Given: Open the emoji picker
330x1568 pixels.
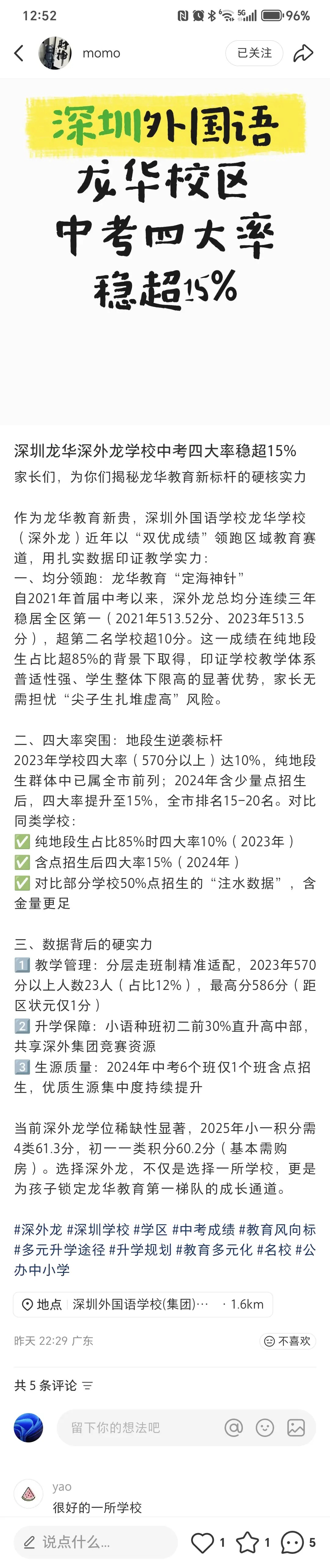Looking at the screenshot, I should (x=265, y=1427).
